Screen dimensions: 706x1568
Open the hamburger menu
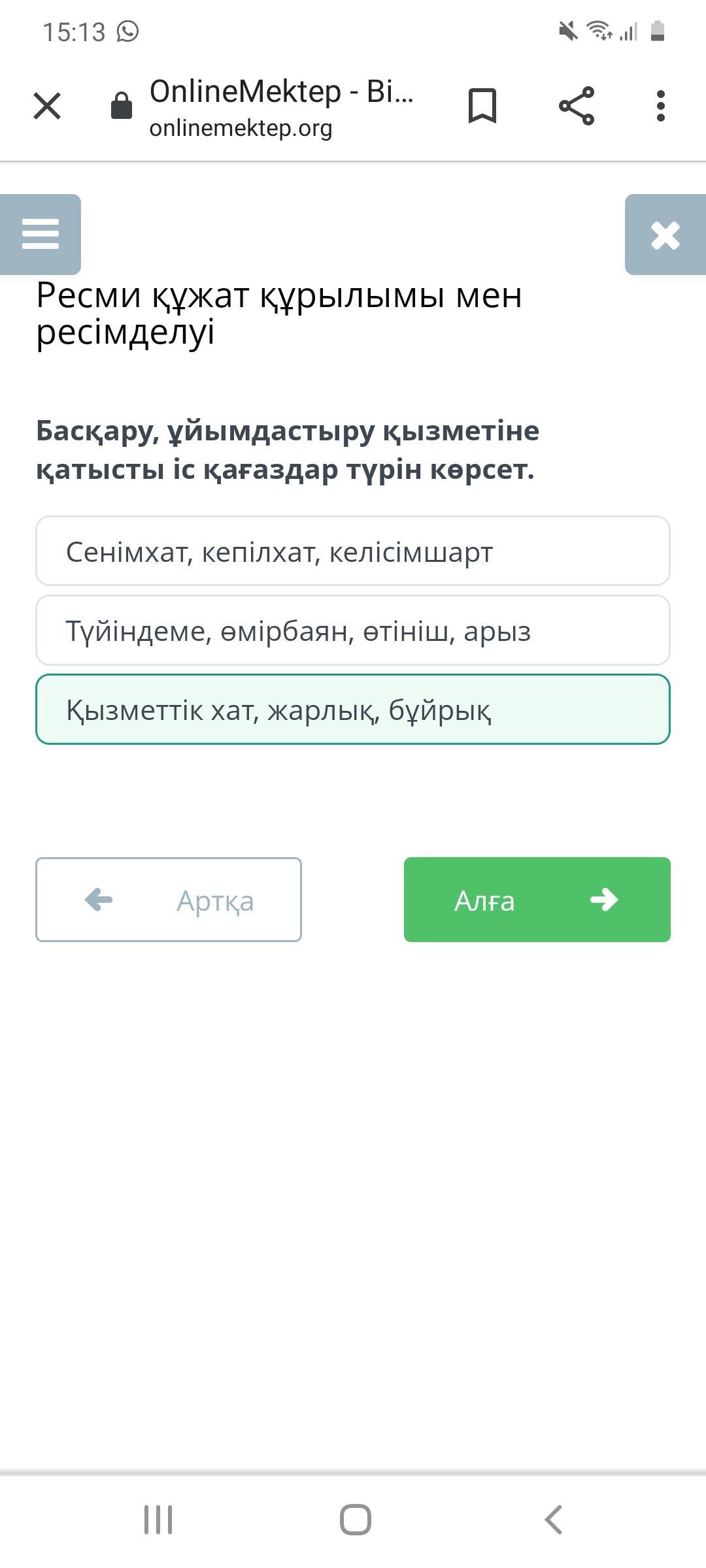[41, 234]
